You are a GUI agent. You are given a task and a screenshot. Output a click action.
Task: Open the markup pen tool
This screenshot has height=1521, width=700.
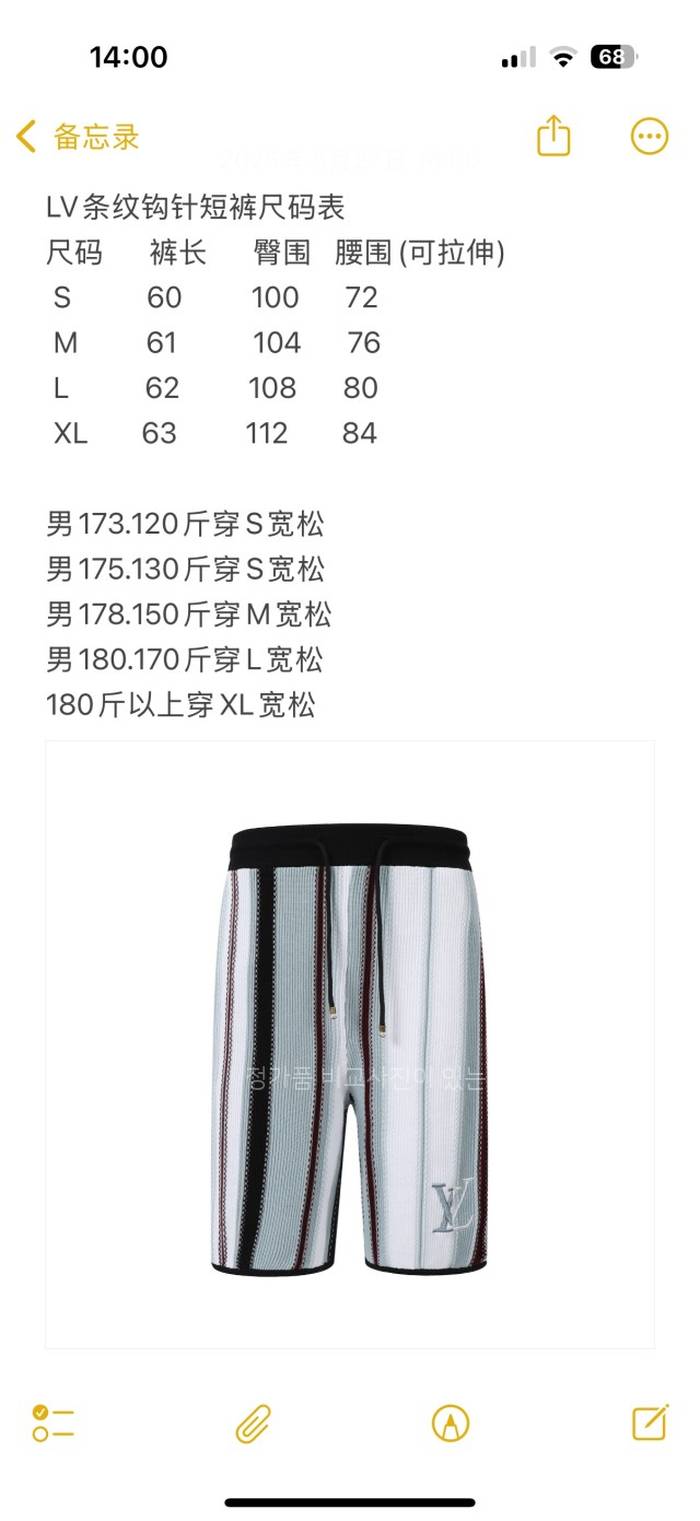(450, 1422)
